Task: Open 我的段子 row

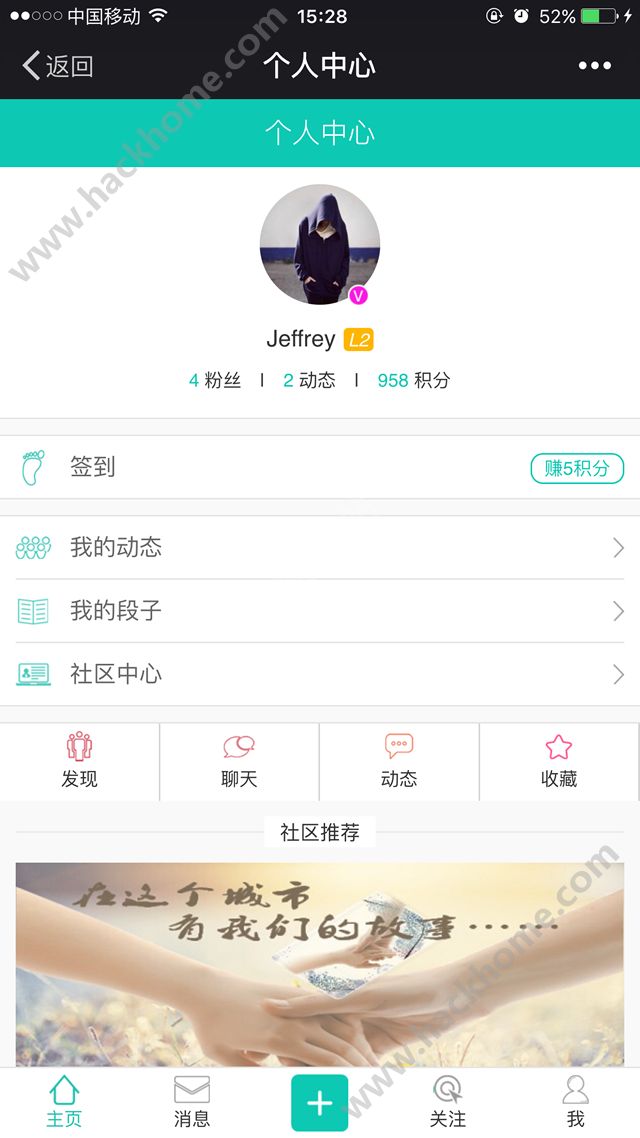Action: [x=320, y=611]
